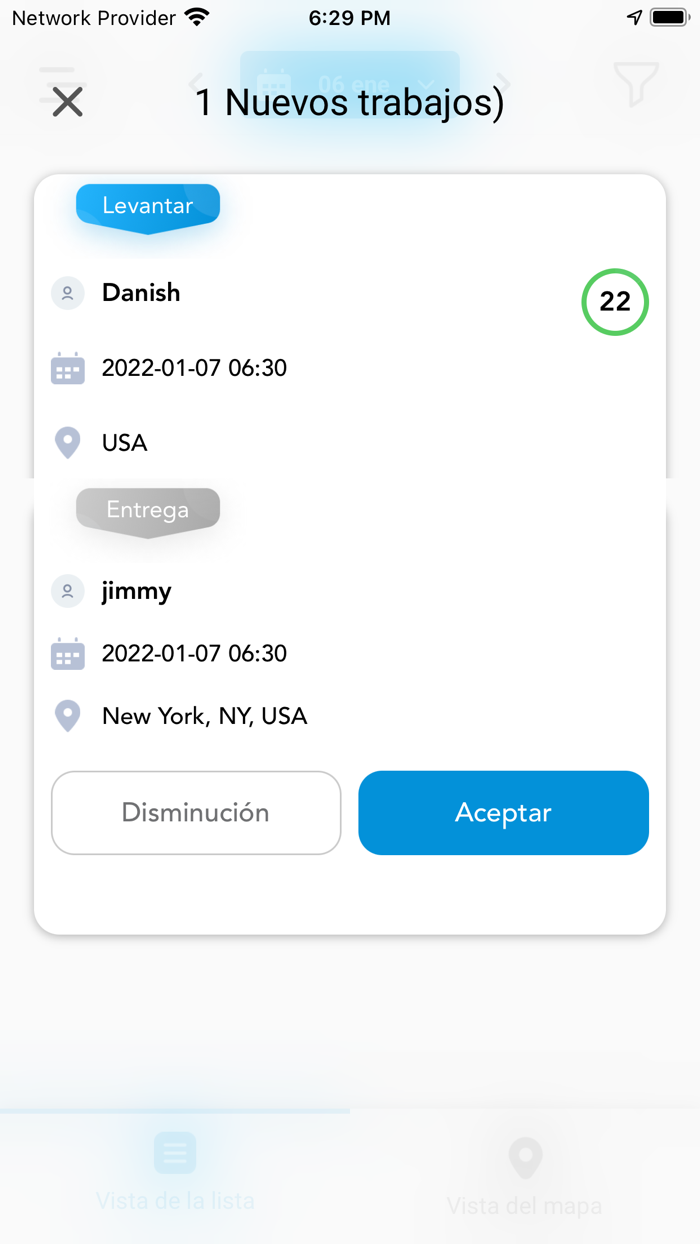Decline the job with Disminución
Viewport: 700px width, 1244px height.
click(x=196, y=813)
